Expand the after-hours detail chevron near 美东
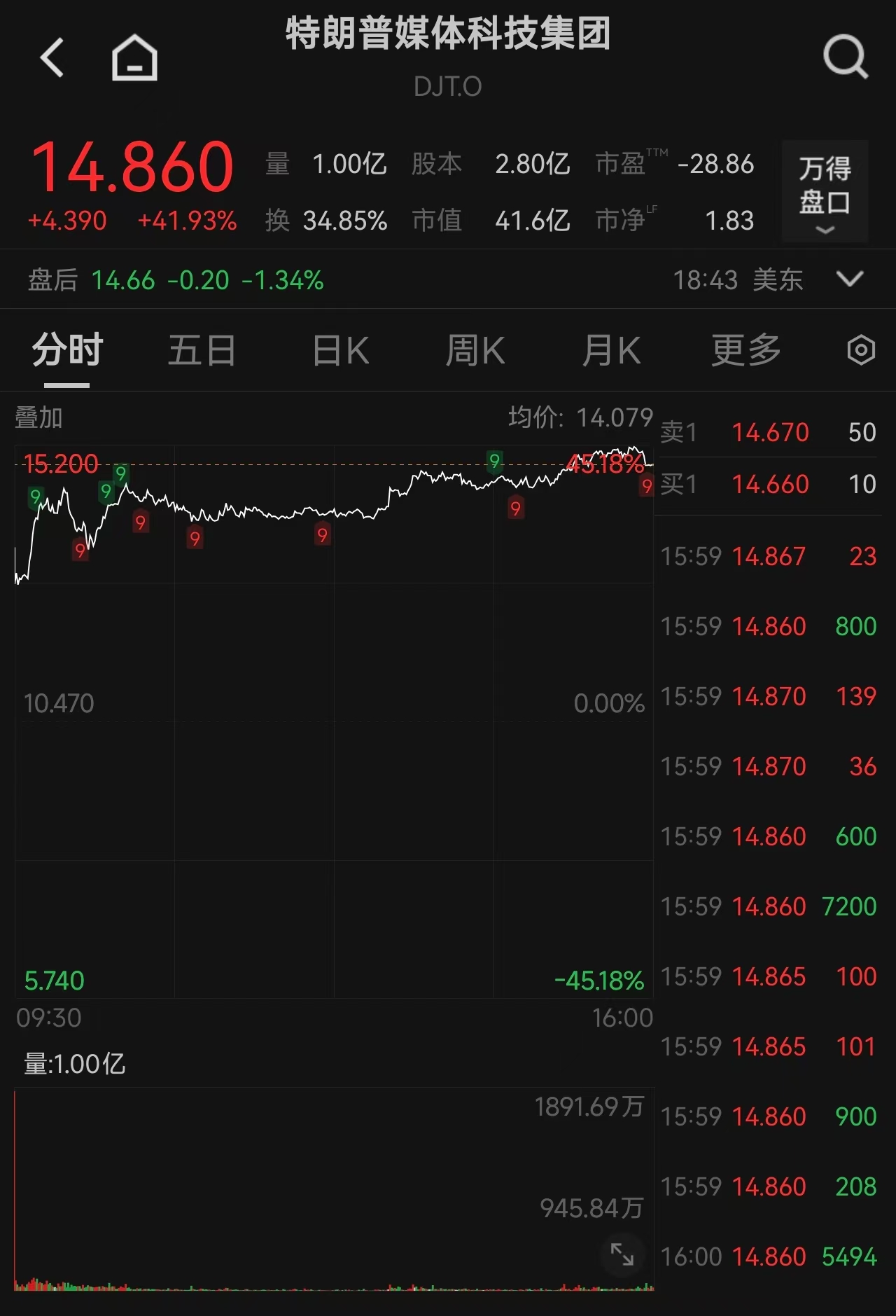The image size is (896, 1316). pyautogui.click(x=849, y=279)
